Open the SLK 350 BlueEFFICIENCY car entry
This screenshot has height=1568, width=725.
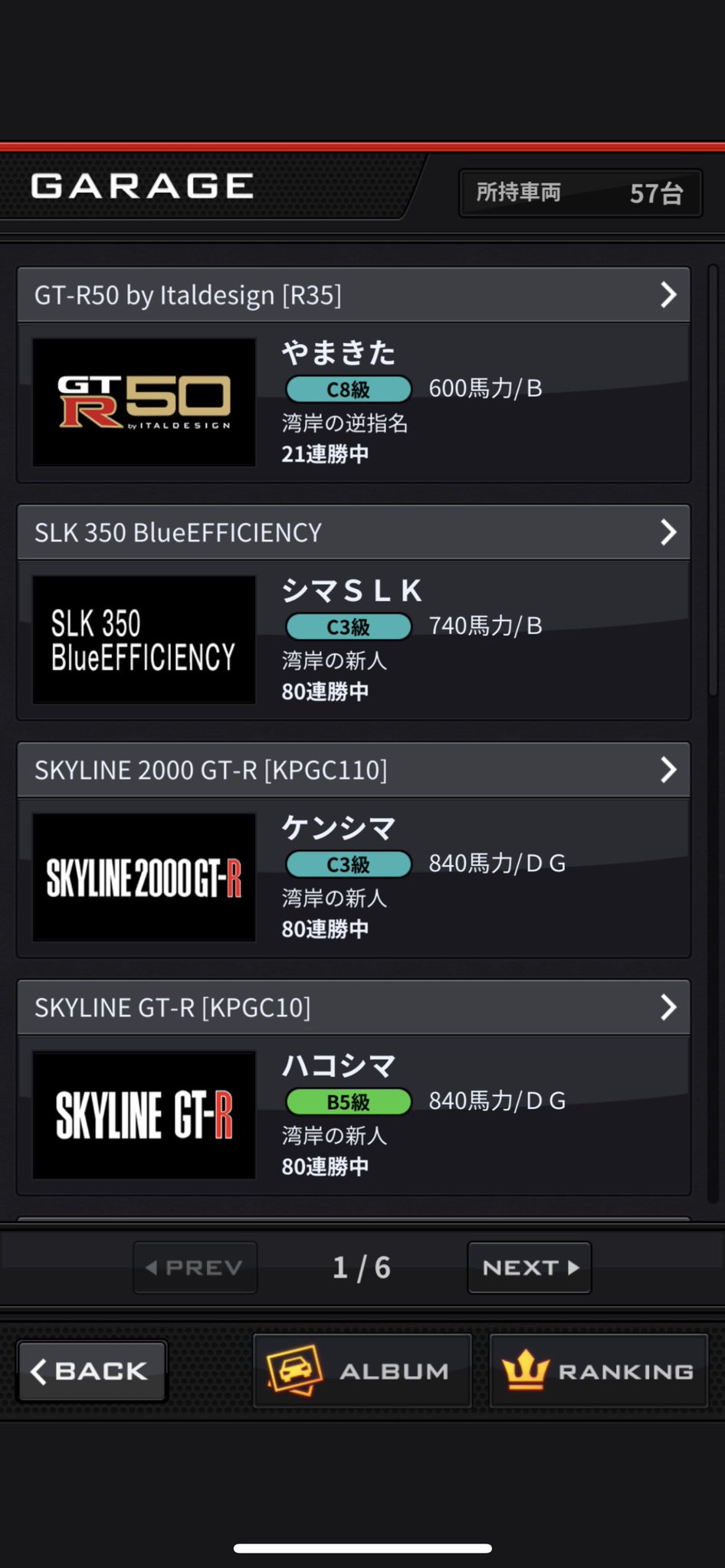coord(353,532)
